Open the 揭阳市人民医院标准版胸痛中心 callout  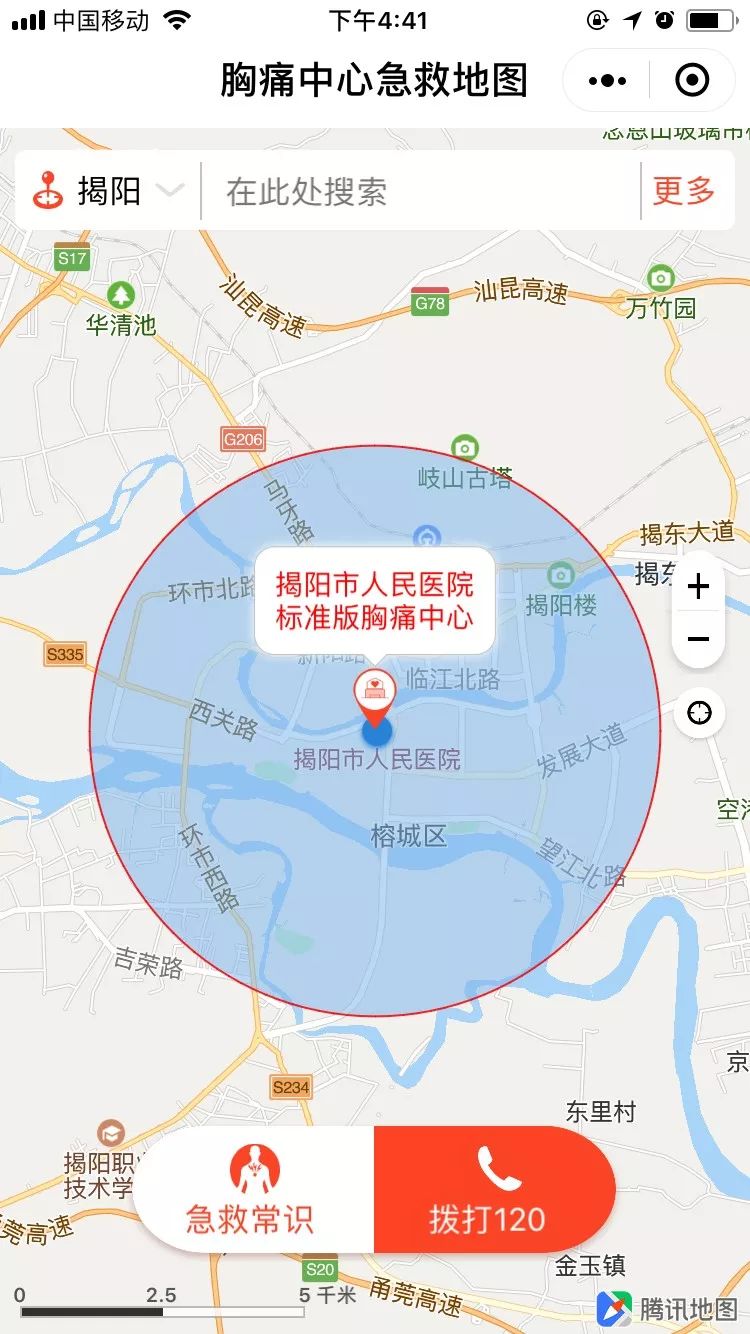coord(375,601)
